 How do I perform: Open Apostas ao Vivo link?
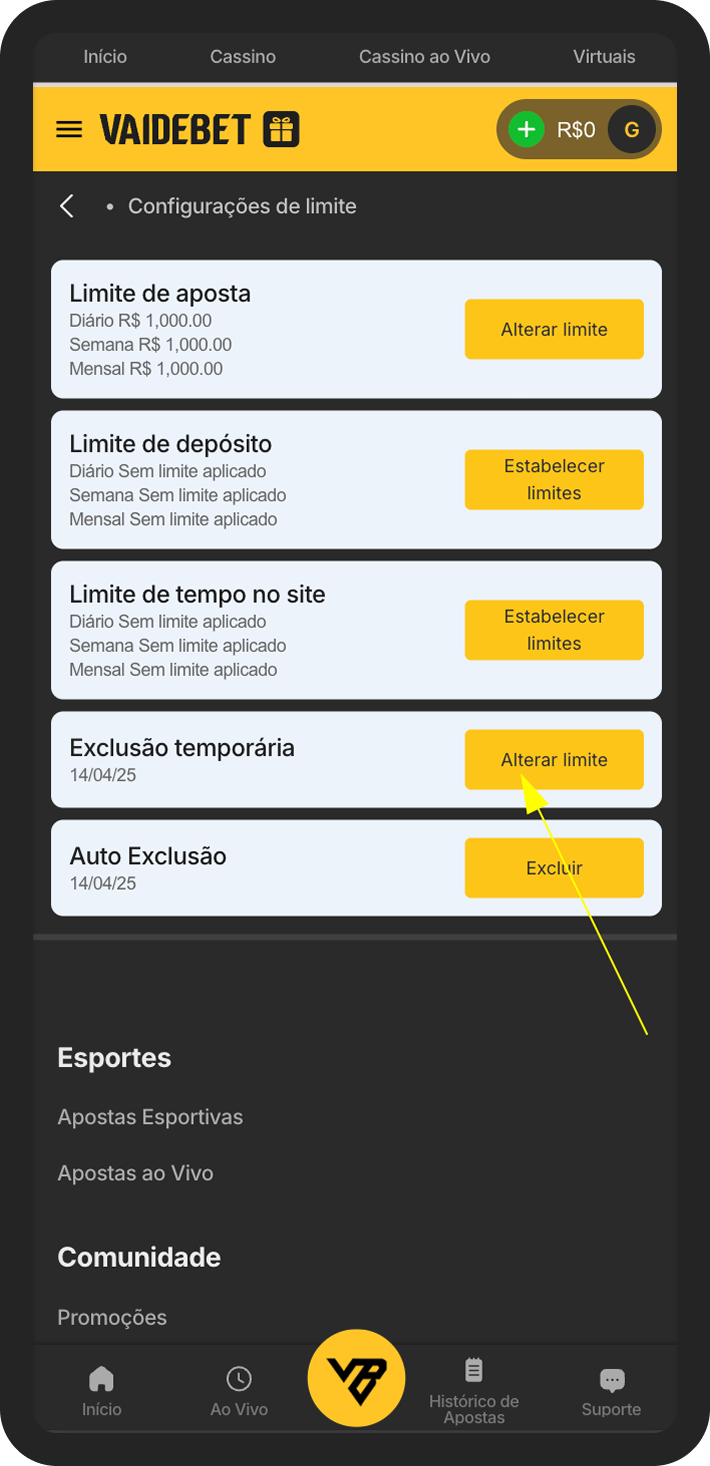pyautogui.click(x=135, y=1173)
